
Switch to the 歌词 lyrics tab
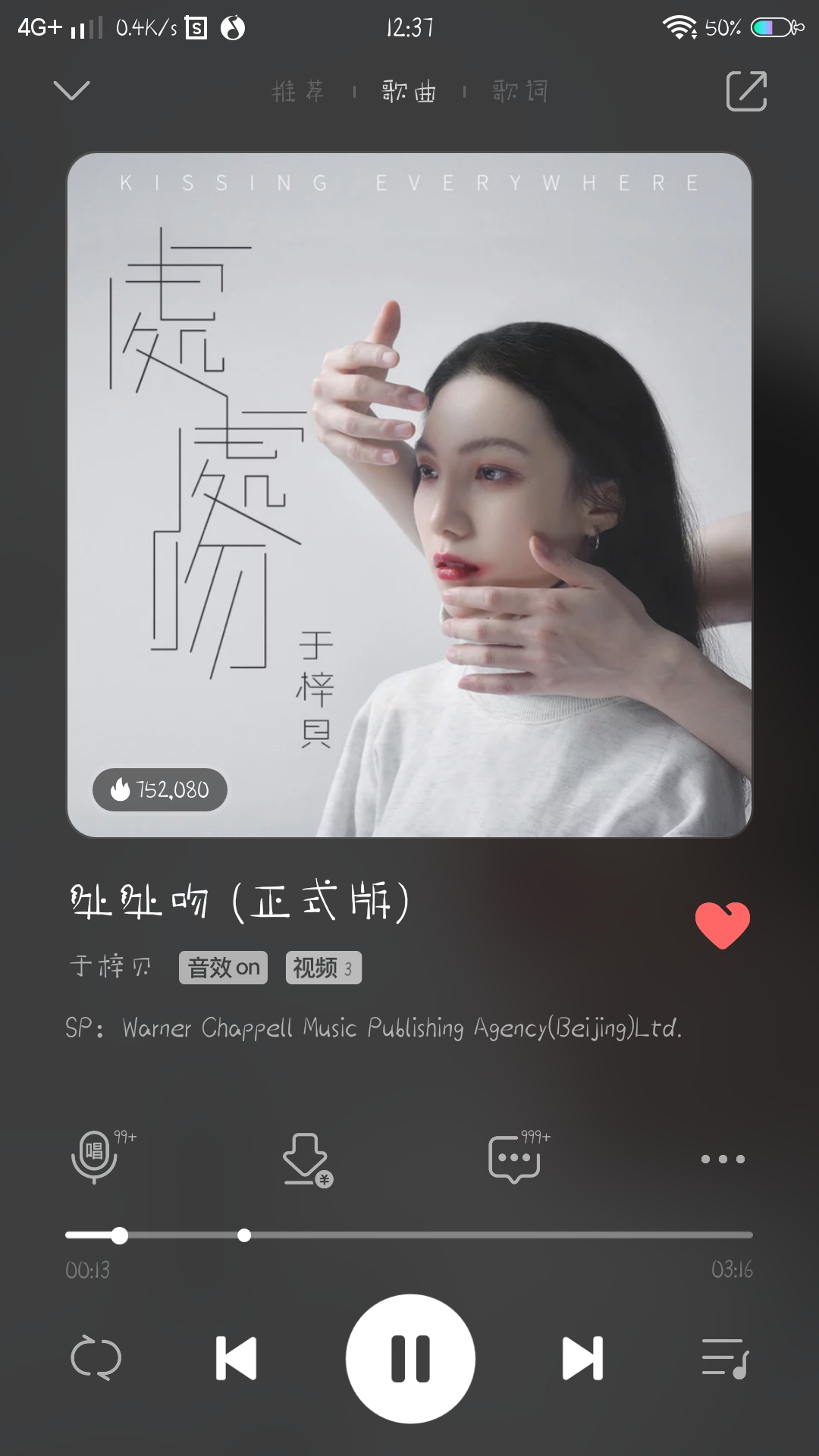tap(520, 92)
